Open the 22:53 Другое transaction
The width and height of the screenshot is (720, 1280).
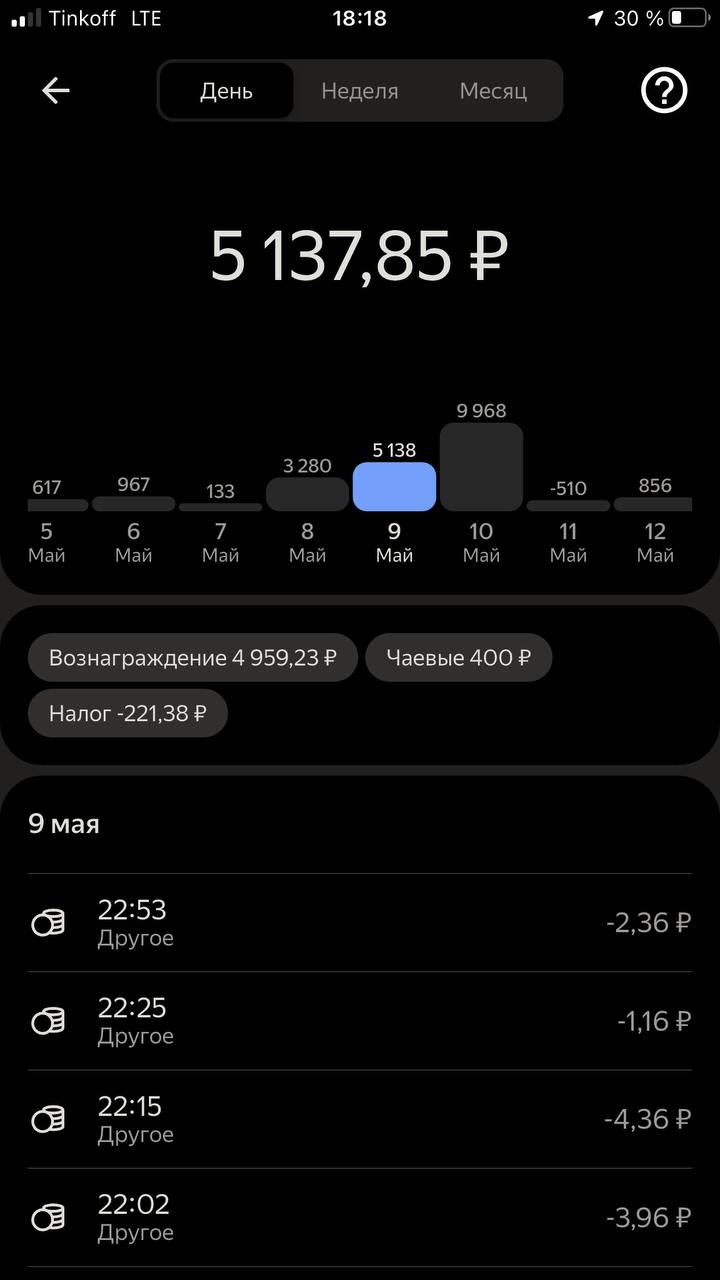point(360,923)
